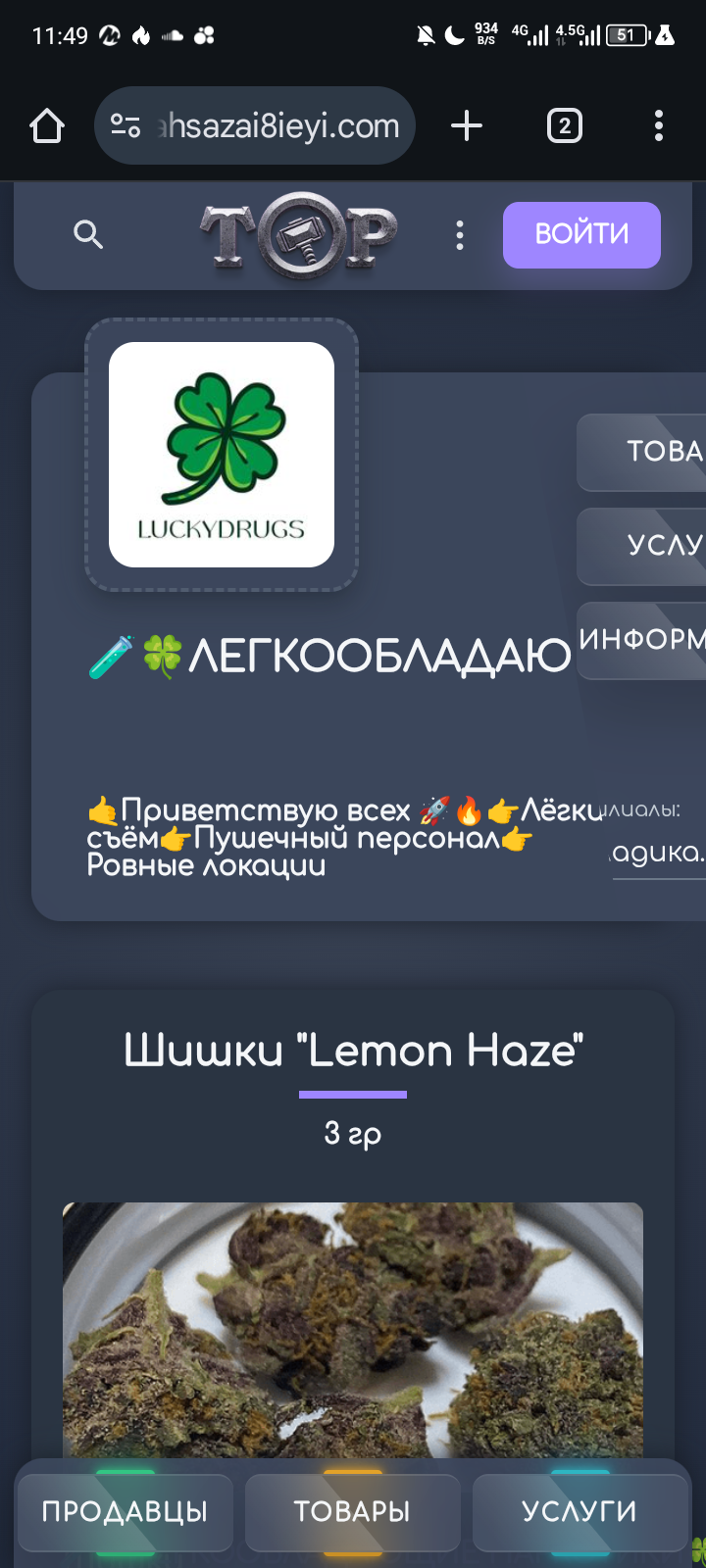Open the tab switcher showing 2 tabs

coord(564,125)
